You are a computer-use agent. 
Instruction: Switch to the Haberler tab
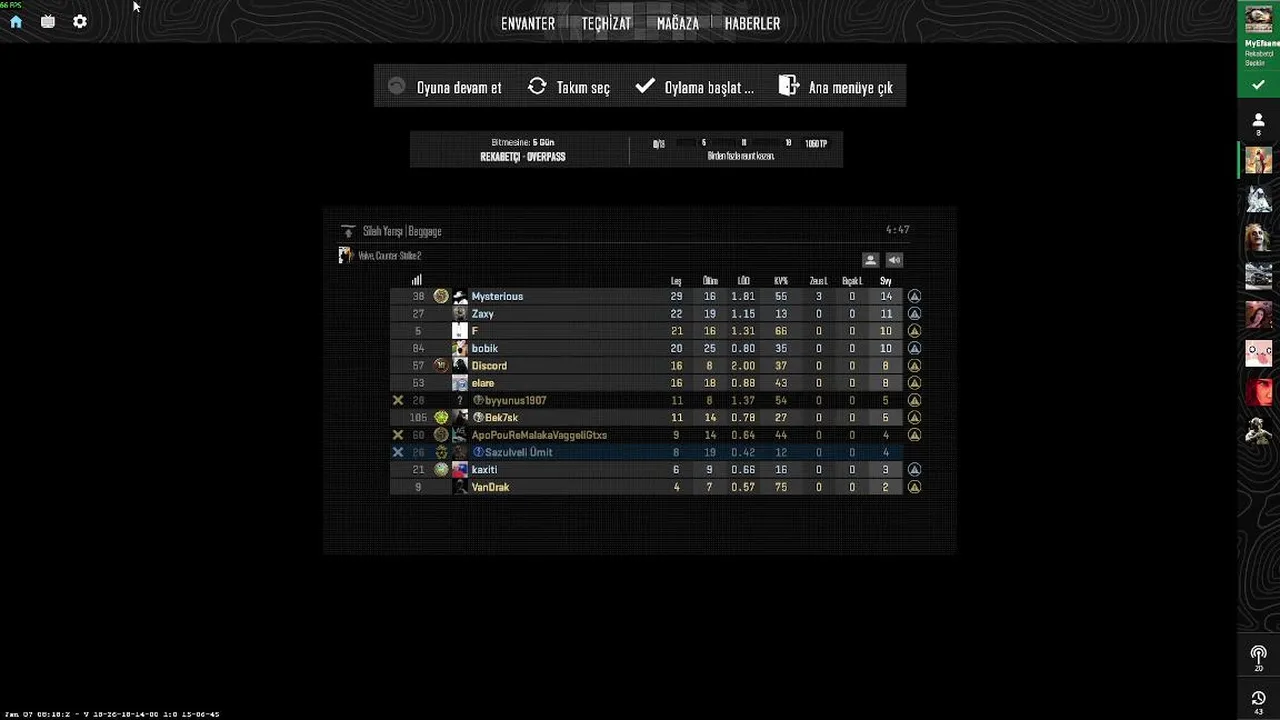[x=752, y=24]
